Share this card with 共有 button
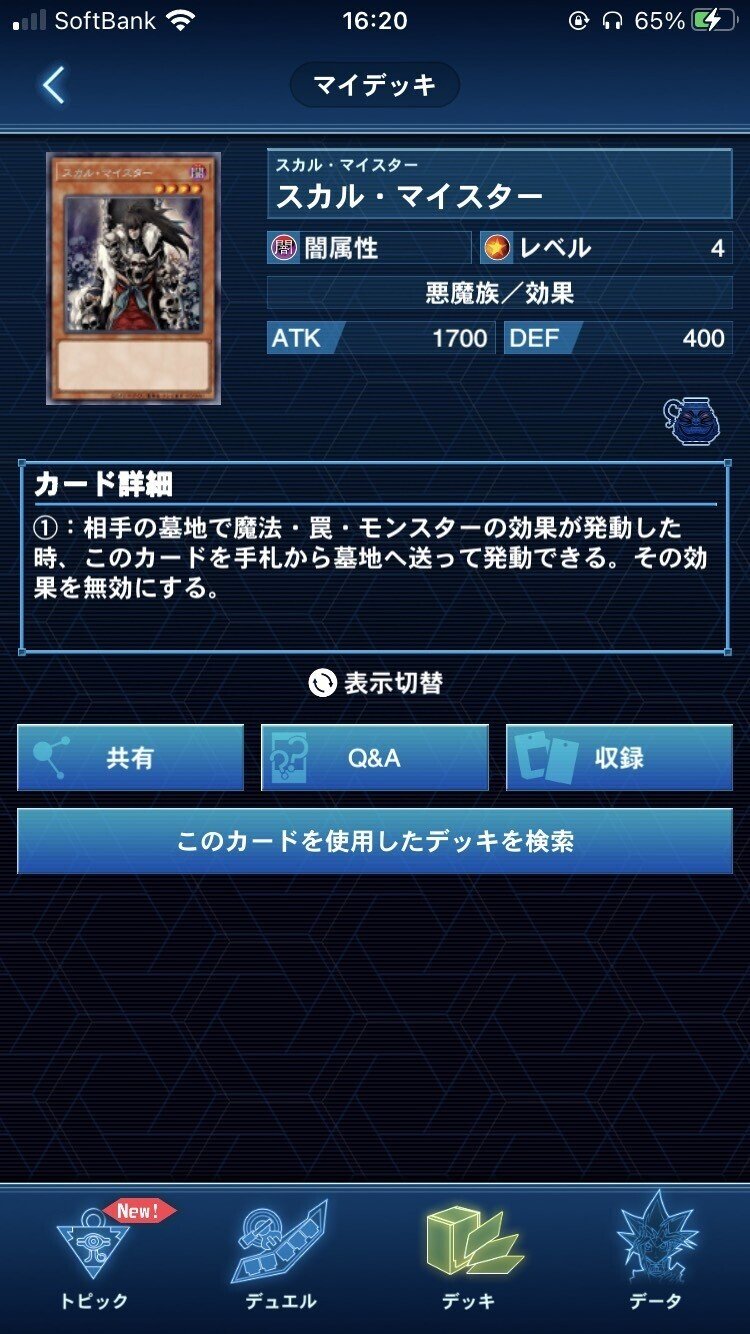Screen dimensions: 750x1334 (130, 758)
